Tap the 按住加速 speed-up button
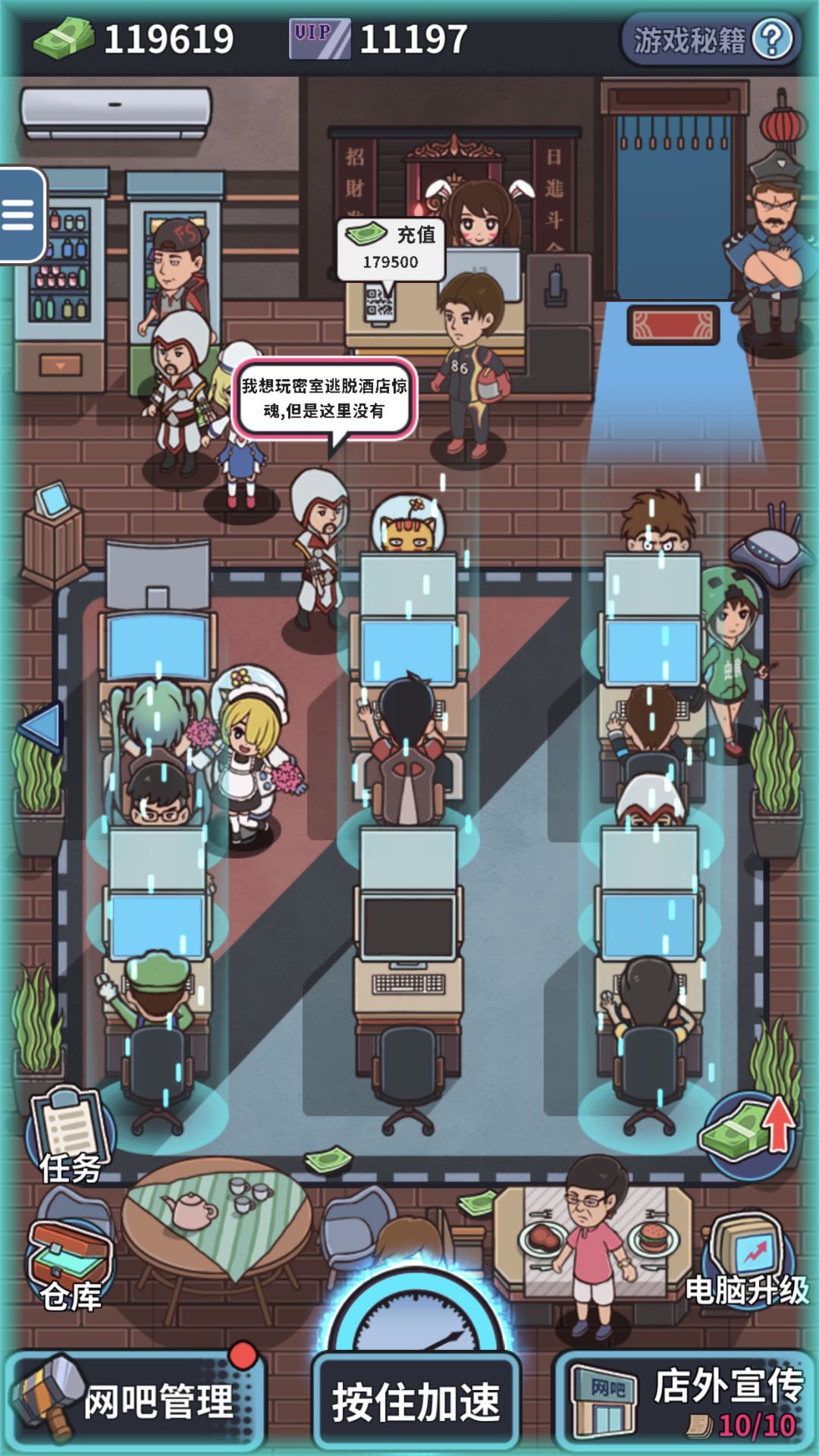 click(x=416, y=1401)
